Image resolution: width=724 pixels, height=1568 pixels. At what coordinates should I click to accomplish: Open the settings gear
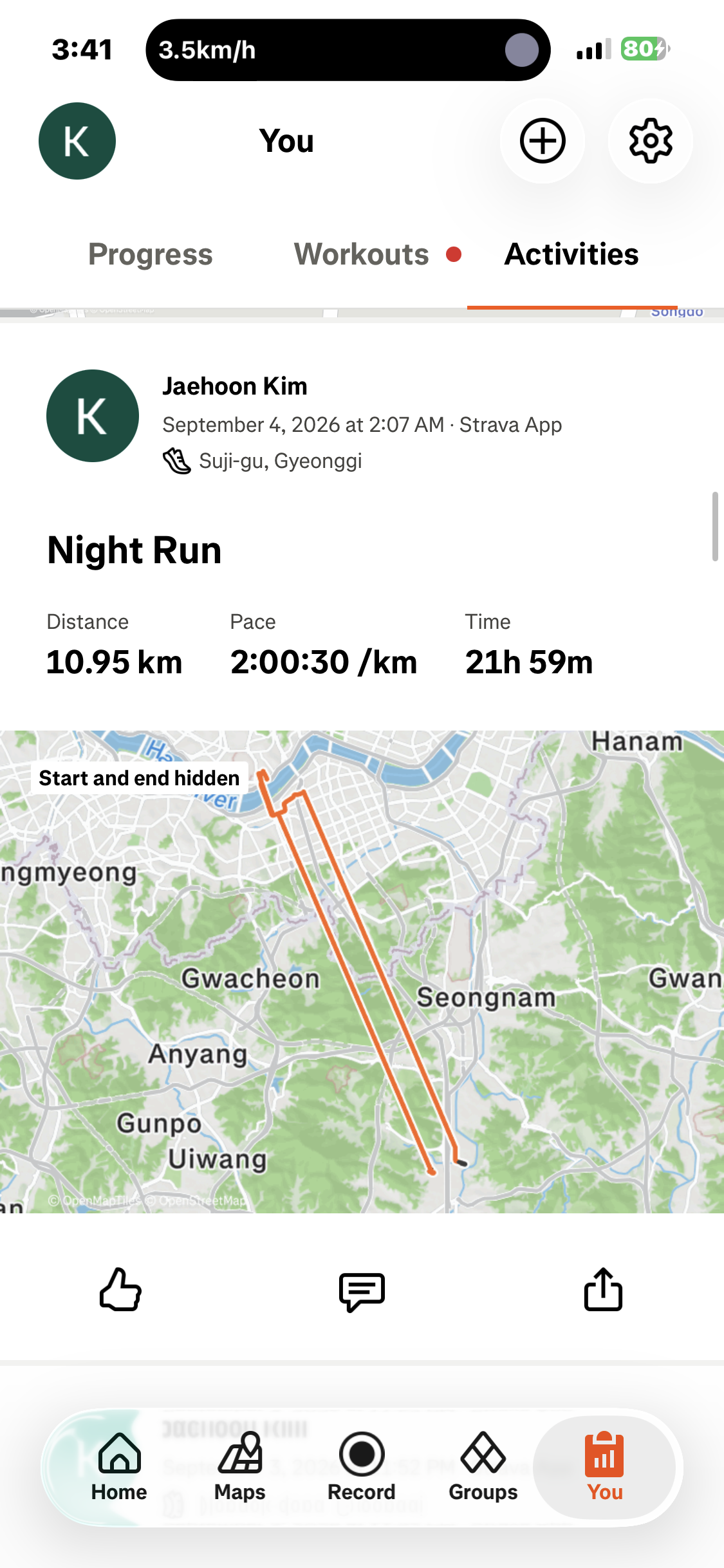click(x=651, y=141)
